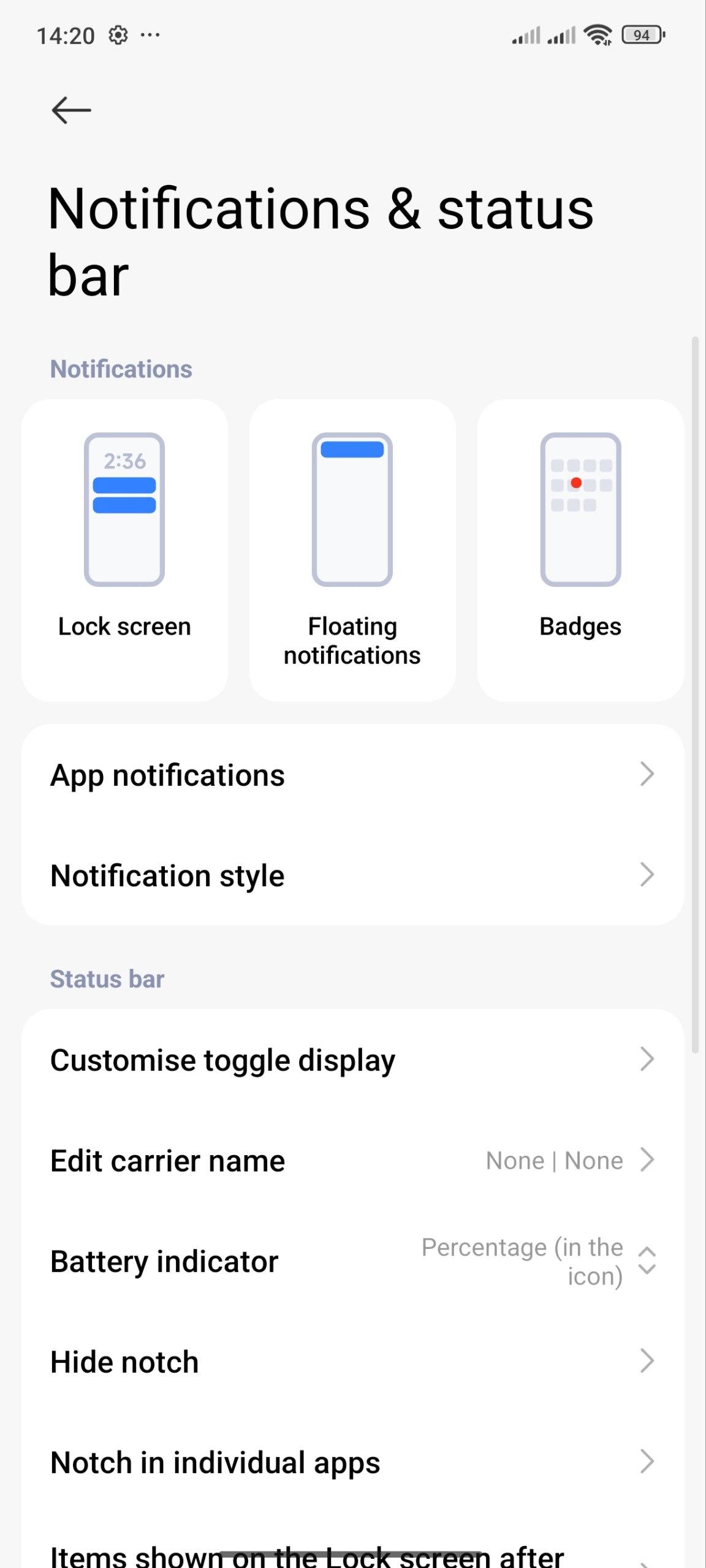The width and height of the screenshot is (706, 1568).
Task: Open Lock screen notification settings
Action: (124, 550)
